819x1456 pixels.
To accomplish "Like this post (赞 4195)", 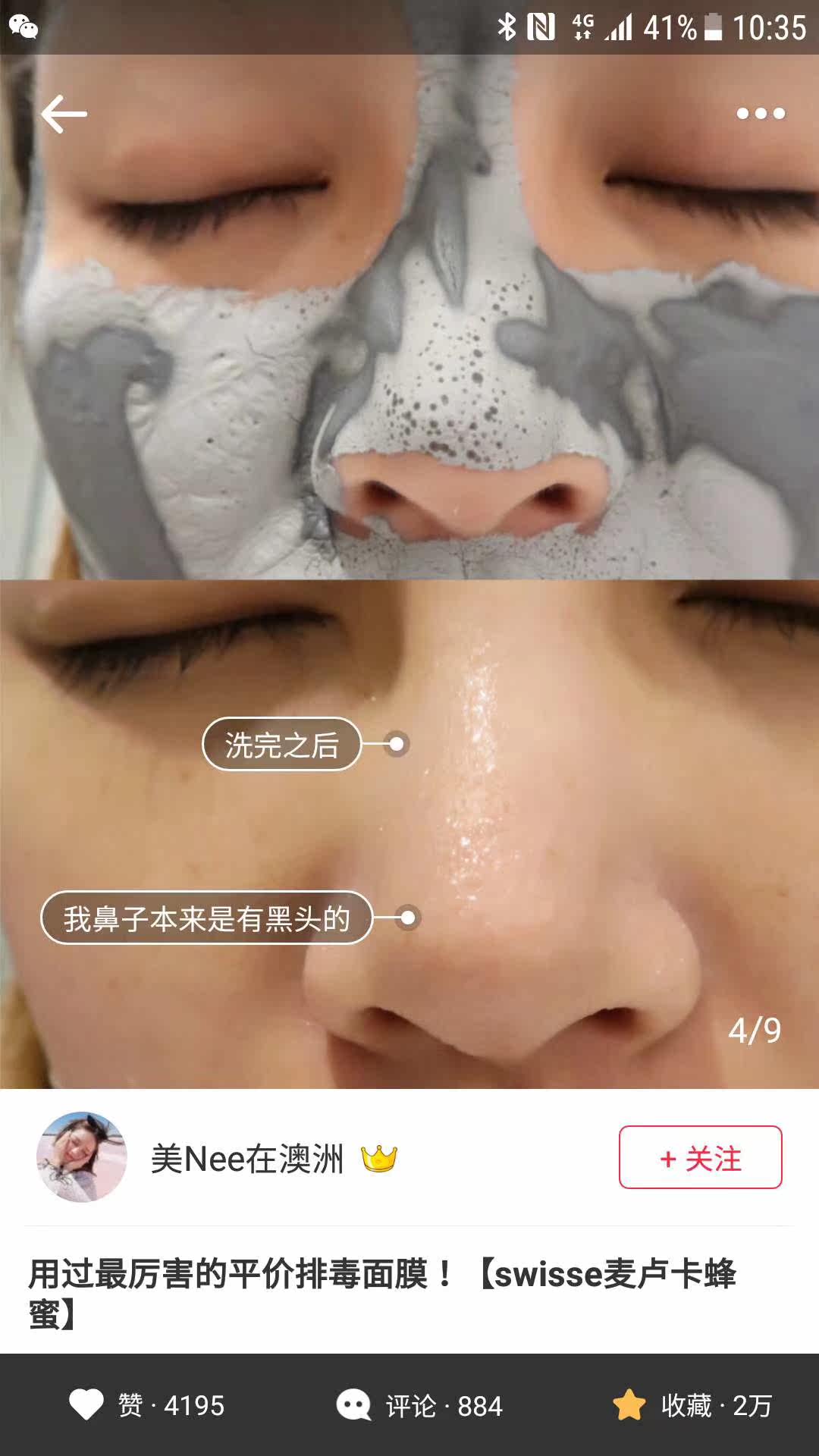I will click(x=147, y=1405).
